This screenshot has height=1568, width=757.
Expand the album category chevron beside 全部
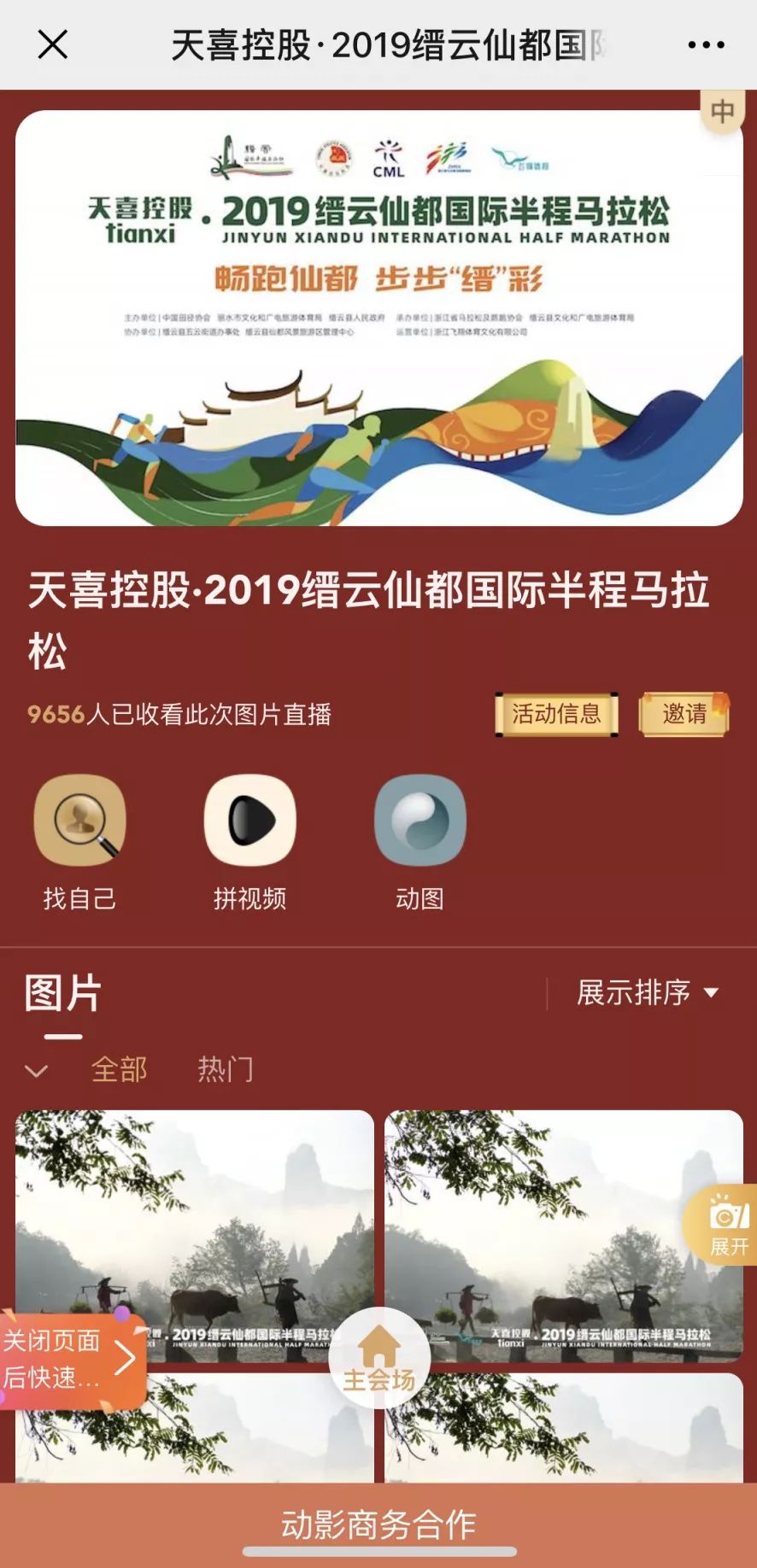(x=37, y=1070)
